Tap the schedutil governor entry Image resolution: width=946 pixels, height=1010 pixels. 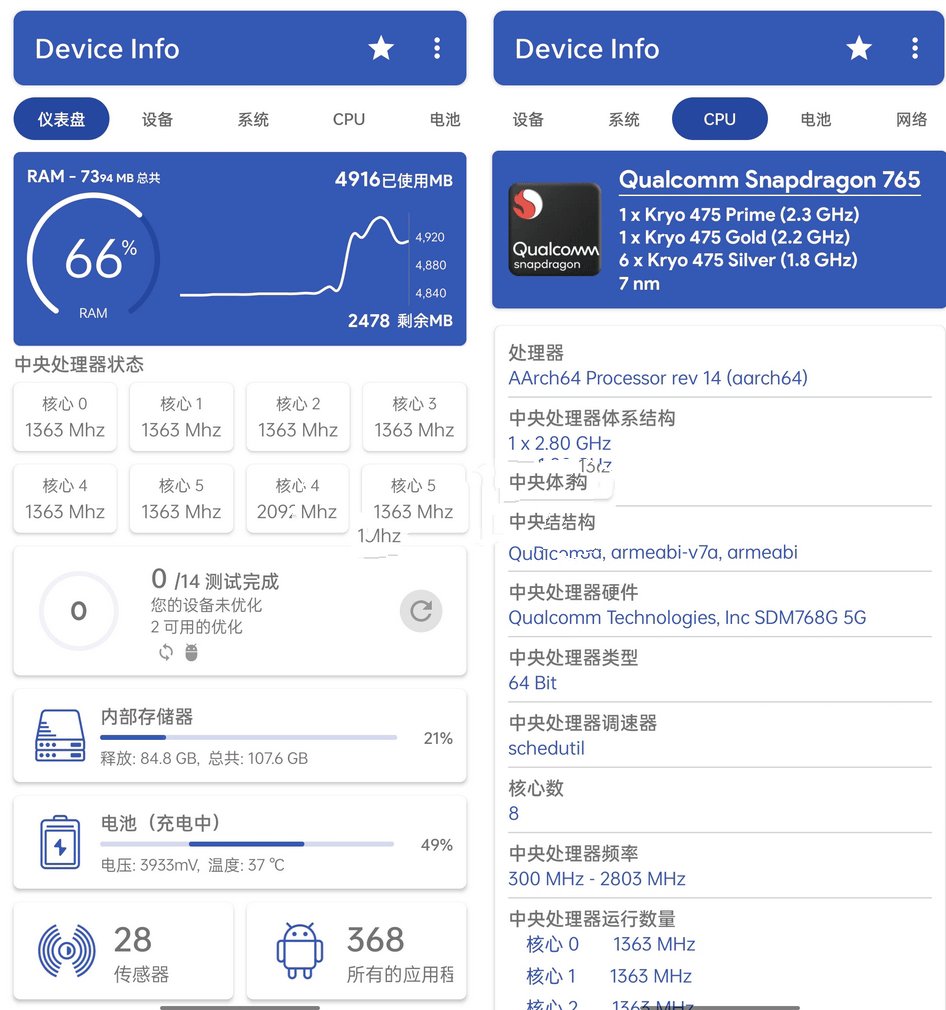pos(546,748)
